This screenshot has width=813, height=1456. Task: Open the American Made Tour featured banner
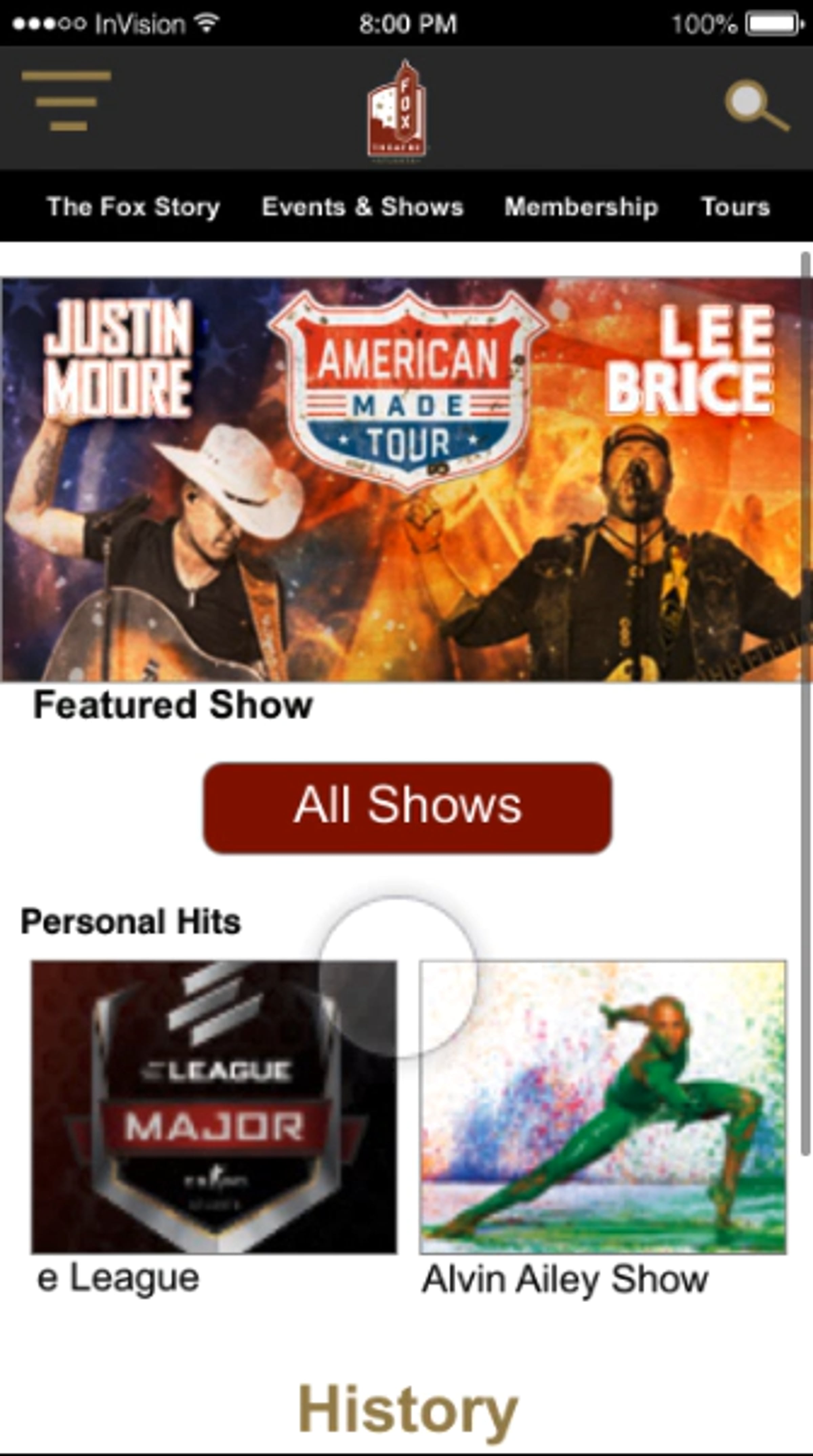tap(402, 479)
